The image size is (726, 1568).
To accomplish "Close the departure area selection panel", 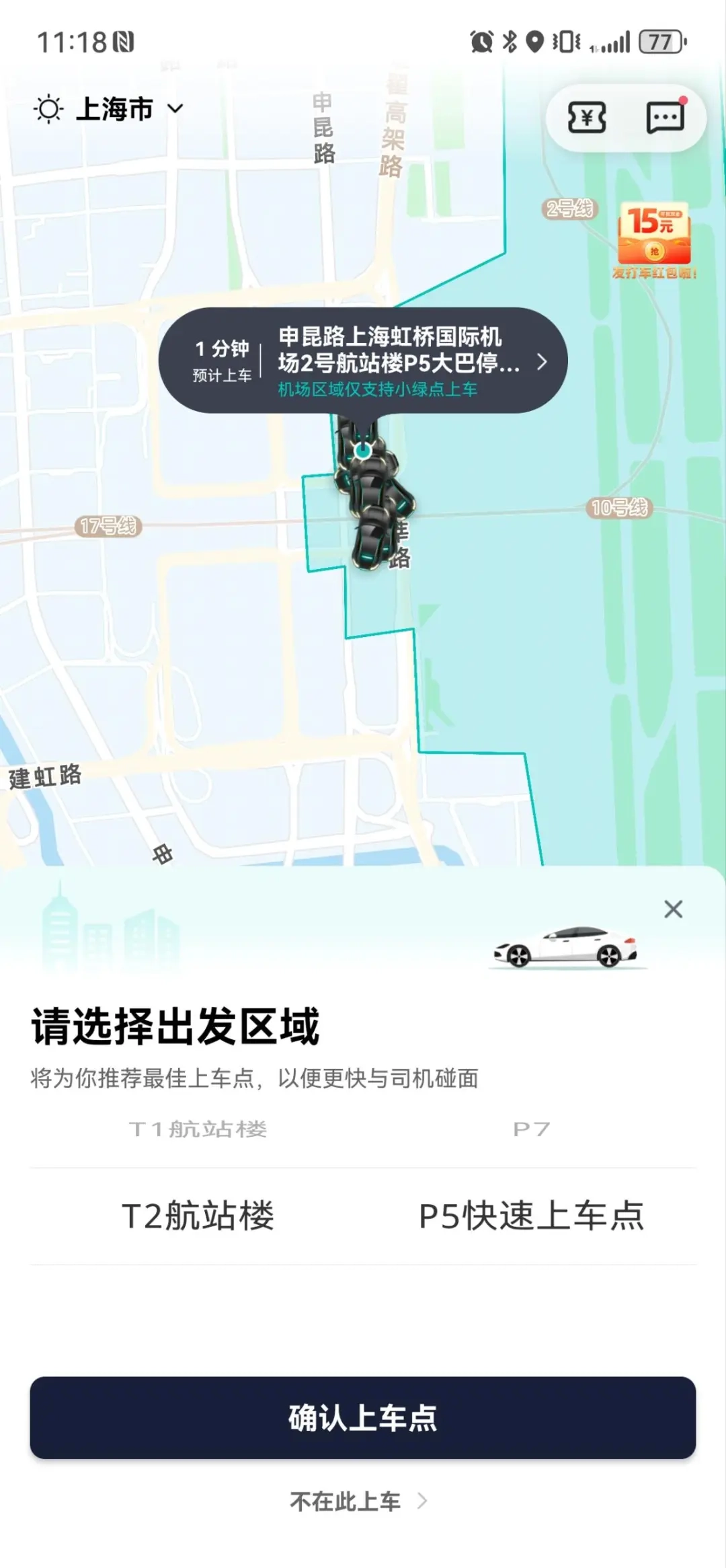I will tap(673, 909).
